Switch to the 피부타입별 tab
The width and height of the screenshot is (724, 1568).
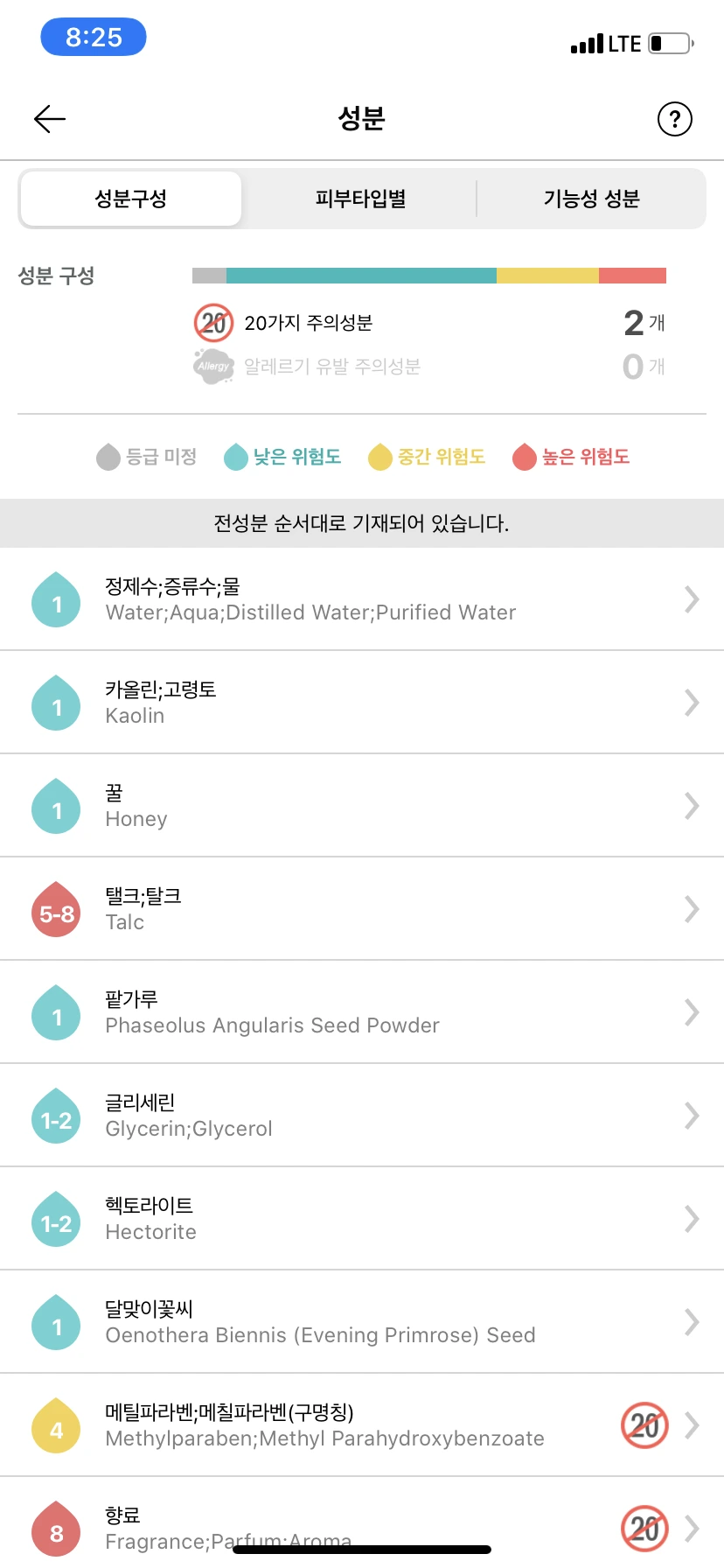click(x=360, y=199)
